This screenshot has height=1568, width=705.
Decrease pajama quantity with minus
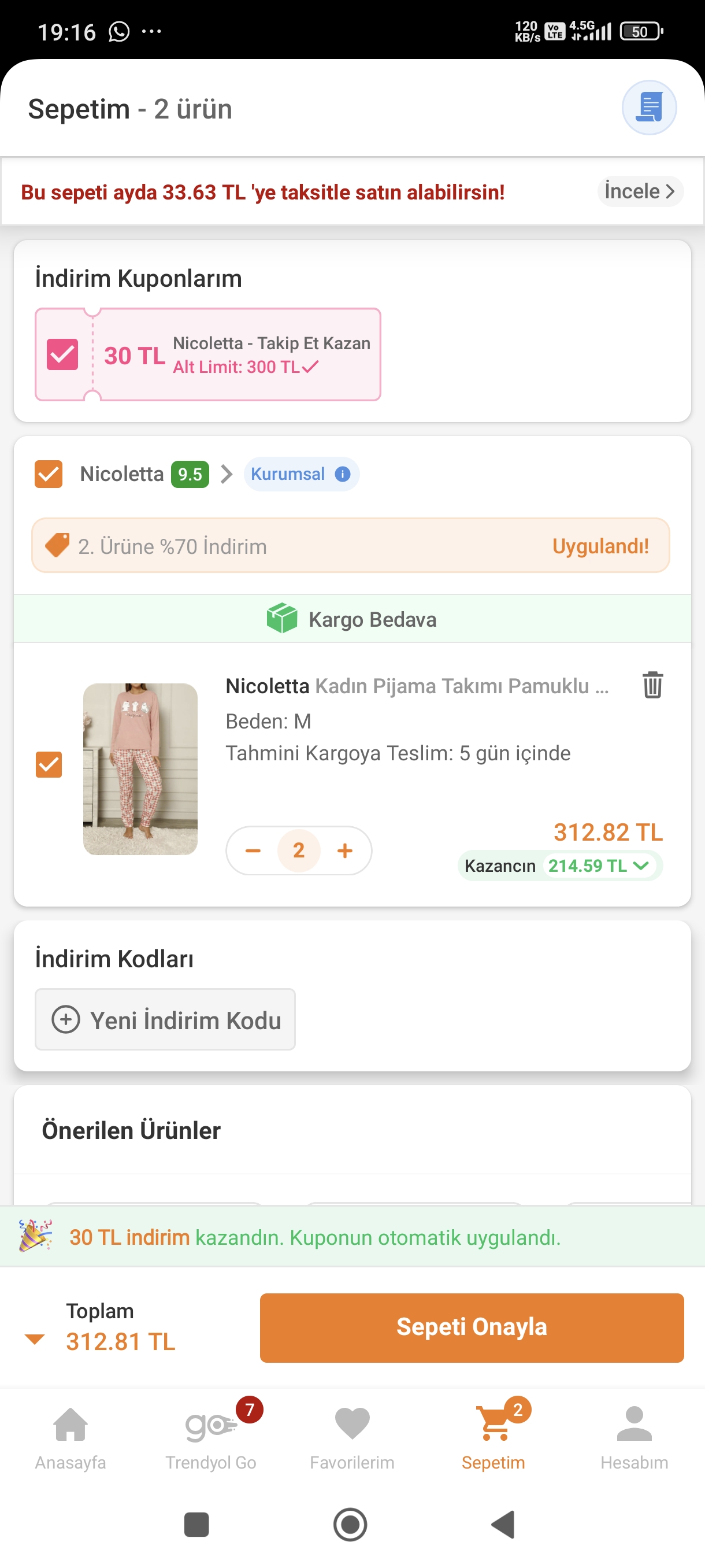click(x=253, y=850)
